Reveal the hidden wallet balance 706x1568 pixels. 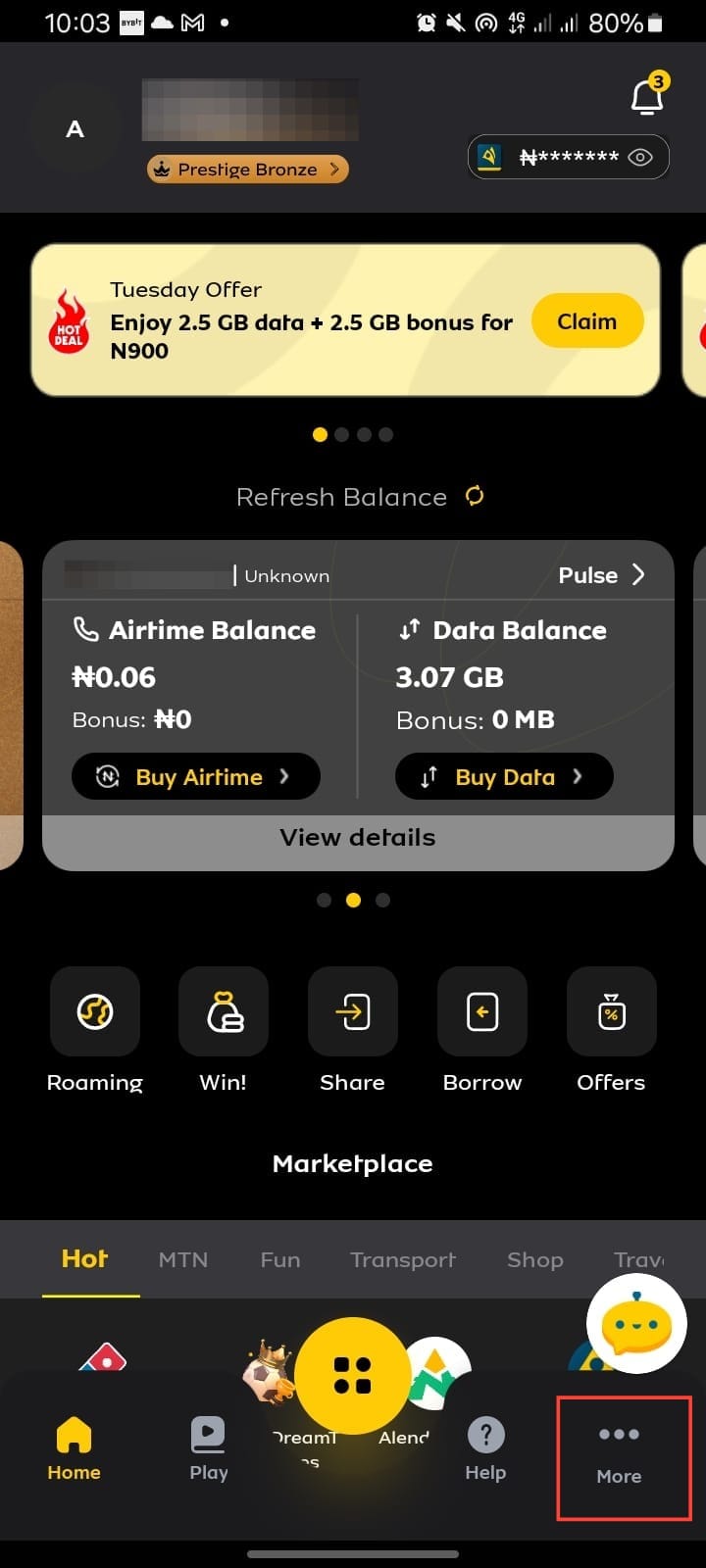(640, 158)
